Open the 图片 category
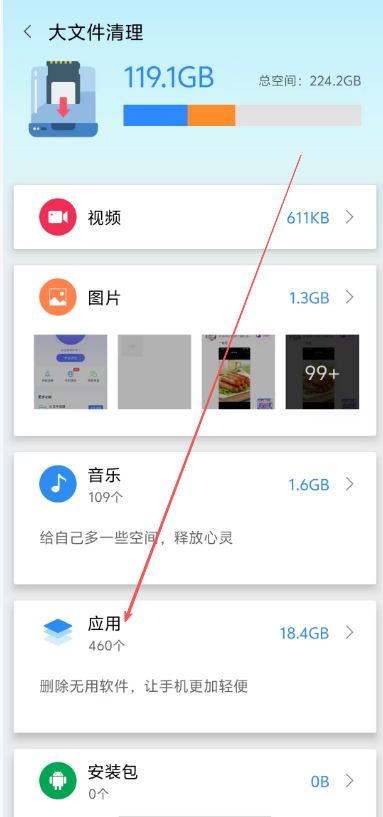This screenshot has width=383, height=817. coord(195,298)
